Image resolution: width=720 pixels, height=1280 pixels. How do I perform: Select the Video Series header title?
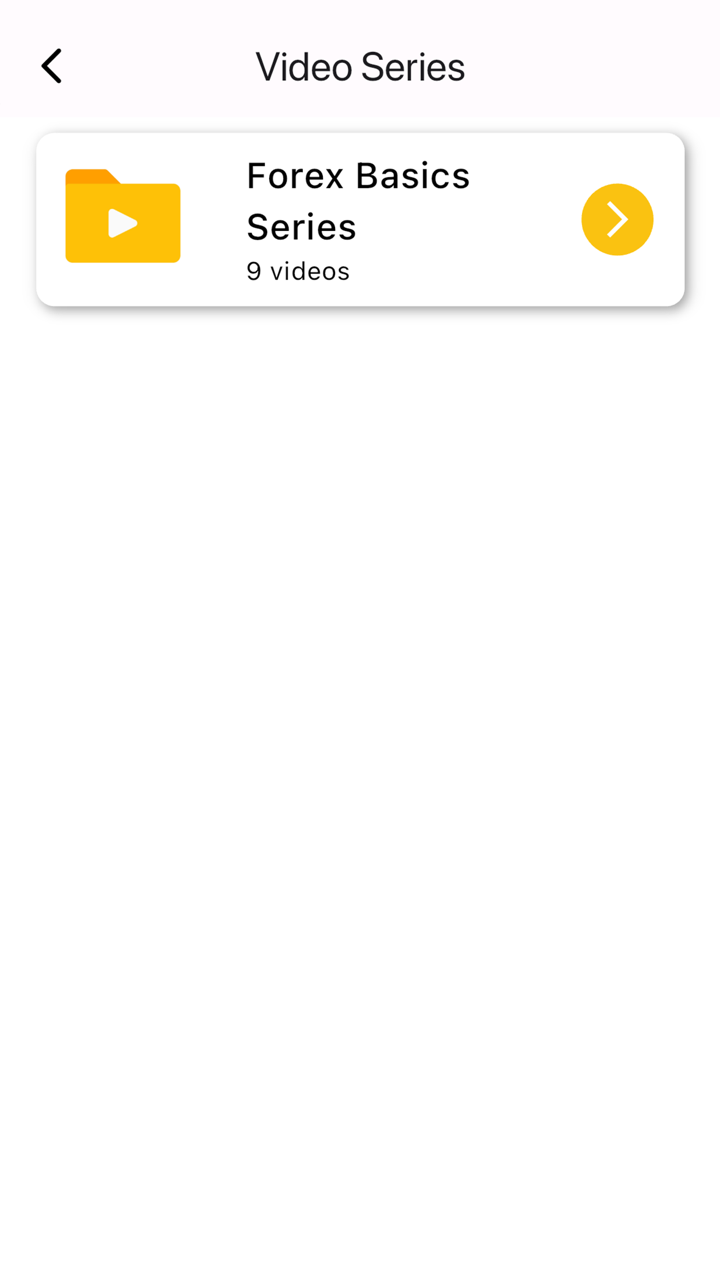pos(360,66)
